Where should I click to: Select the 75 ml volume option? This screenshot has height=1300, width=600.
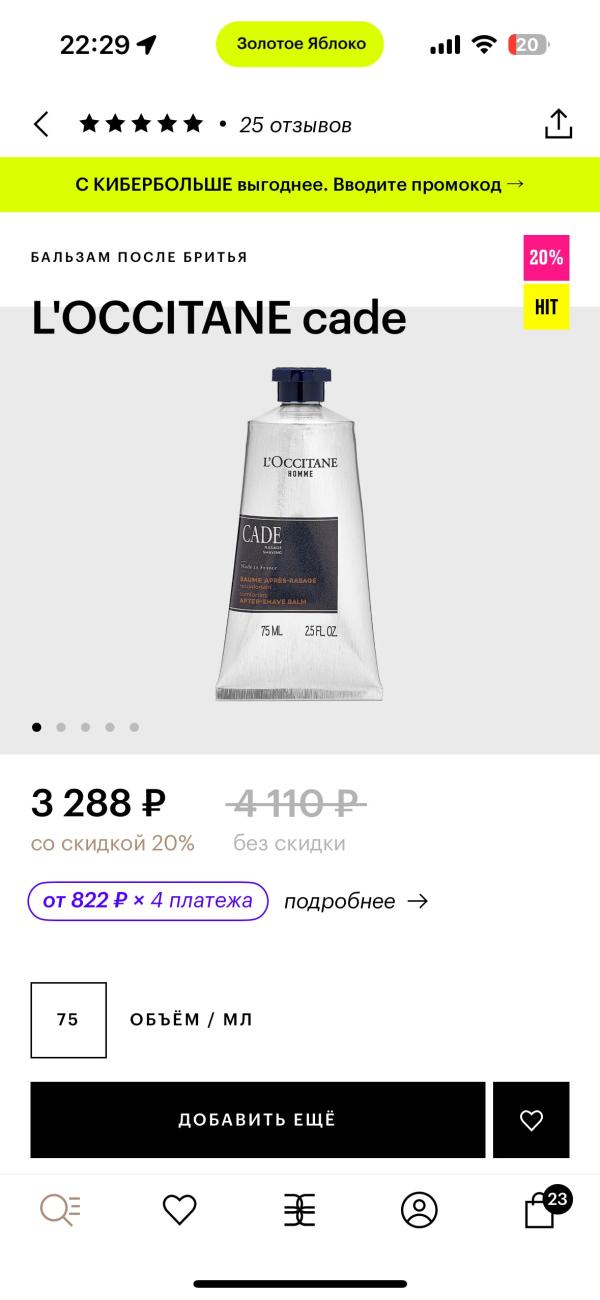click(x=68, y=1020)
